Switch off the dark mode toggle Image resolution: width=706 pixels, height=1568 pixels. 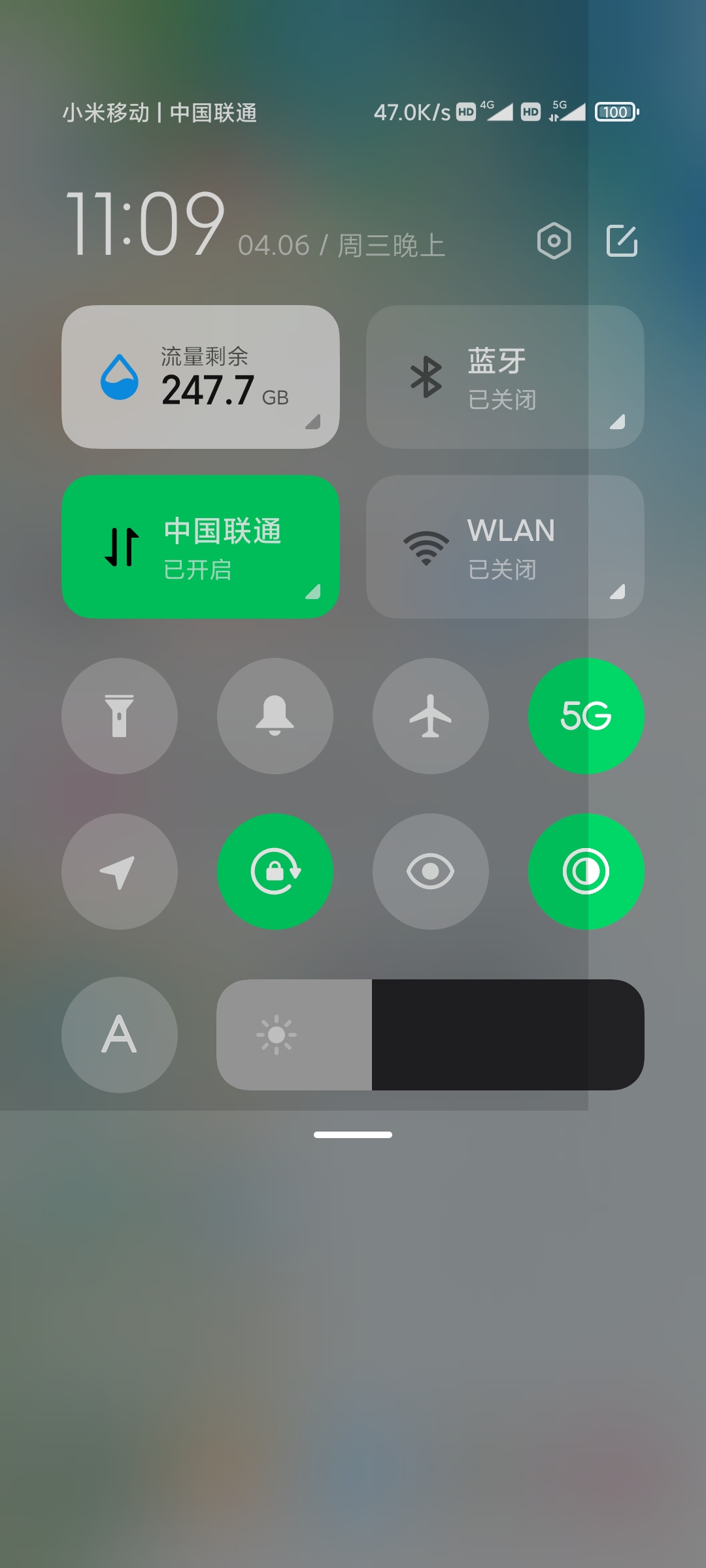click(x=586, y=872)
